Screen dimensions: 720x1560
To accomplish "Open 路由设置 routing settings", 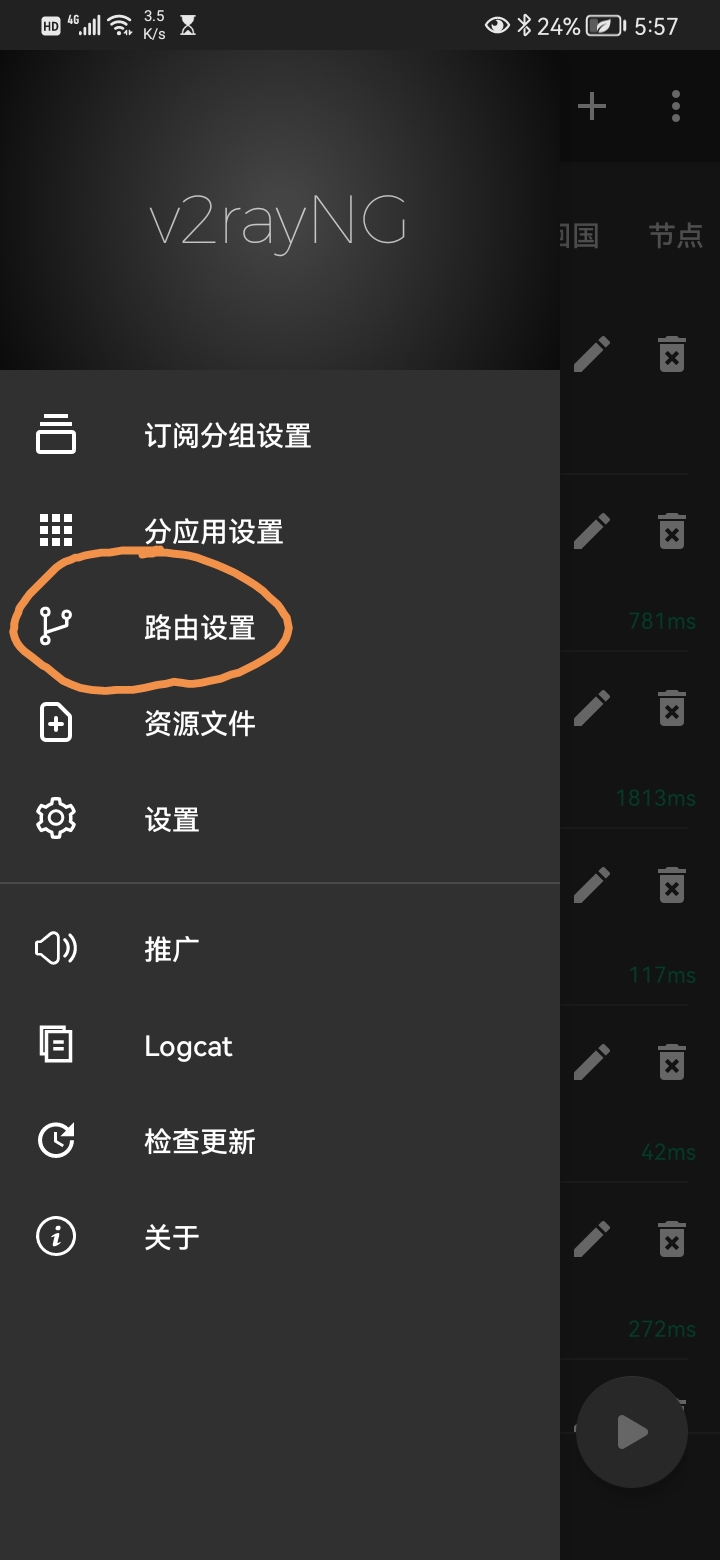I will [x=200, y=628].
